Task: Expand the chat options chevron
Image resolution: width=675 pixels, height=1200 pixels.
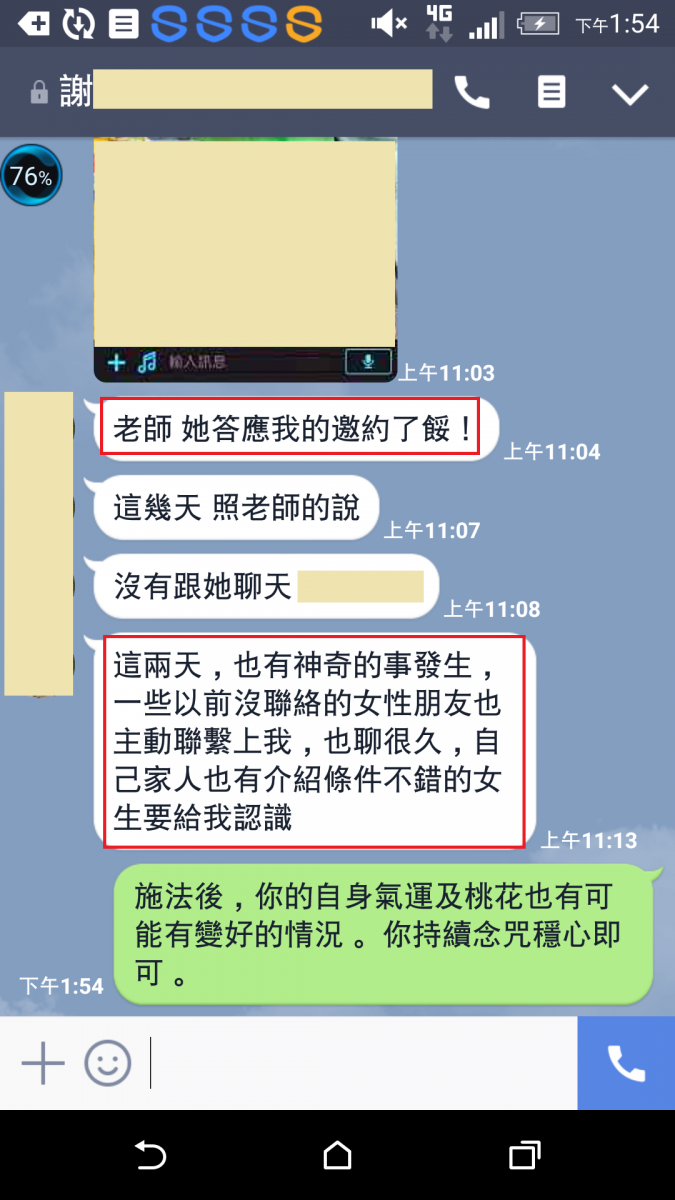Action: point(630,94)
